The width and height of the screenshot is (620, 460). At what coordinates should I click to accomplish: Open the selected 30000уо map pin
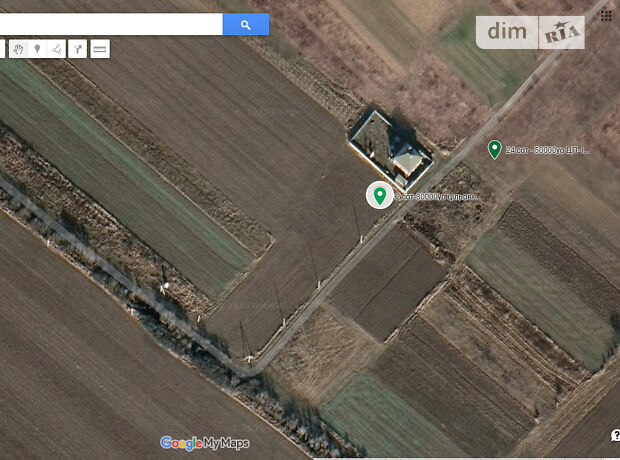[x=379, y=194]
